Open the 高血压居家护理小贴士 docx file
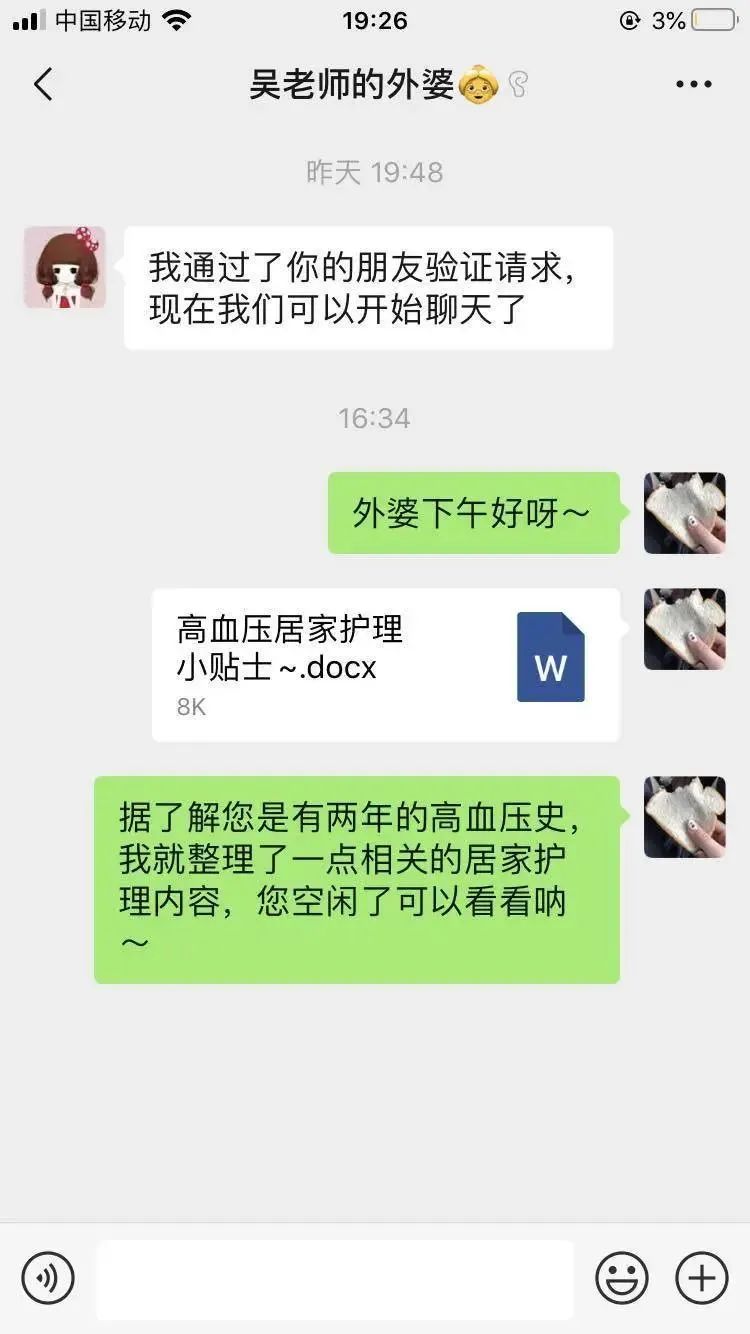This screenshot has width=750, height=1334. (x=385, y=664)
